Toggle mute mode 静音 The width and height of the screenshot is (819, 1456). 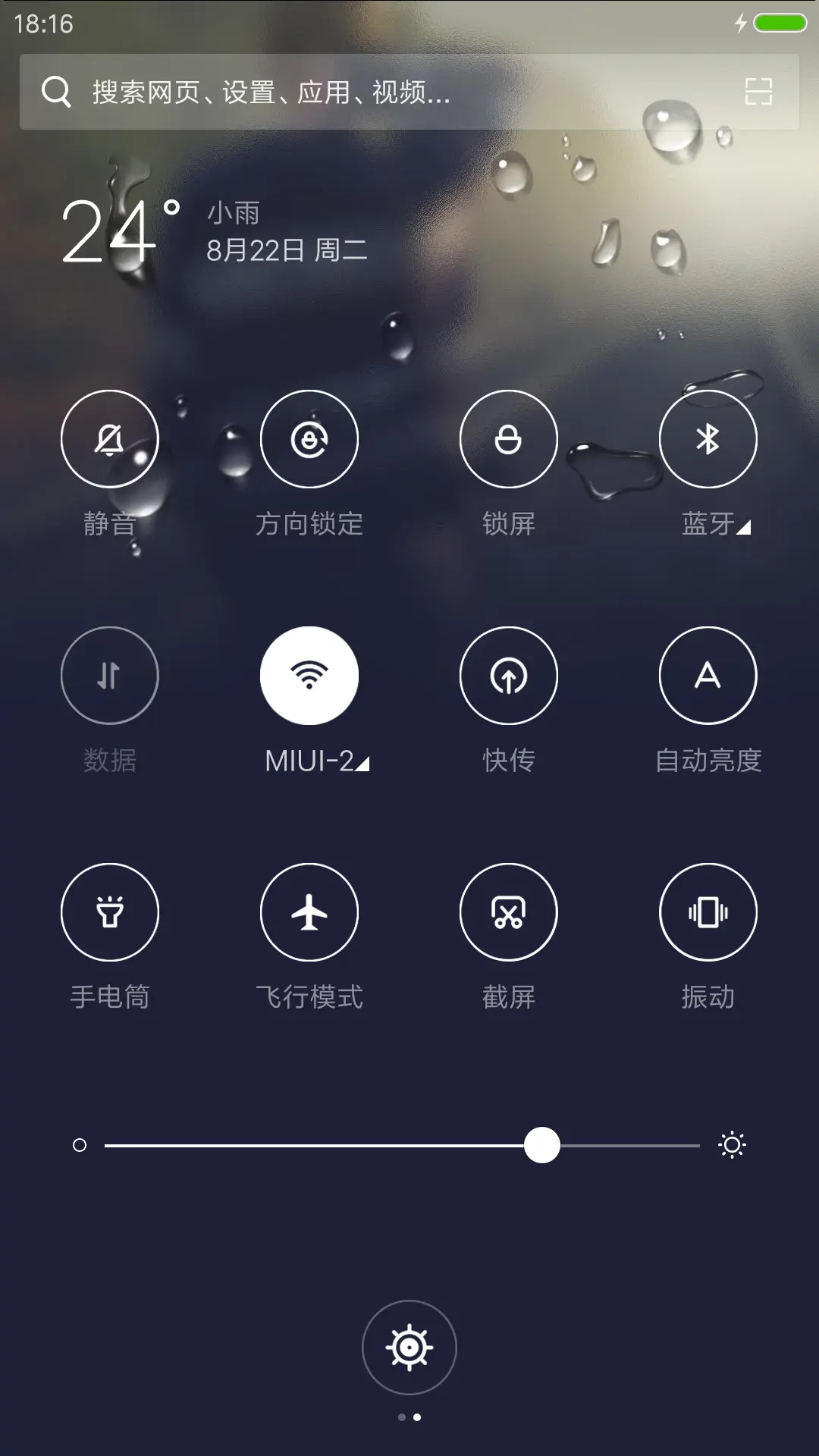pos(109,438)
